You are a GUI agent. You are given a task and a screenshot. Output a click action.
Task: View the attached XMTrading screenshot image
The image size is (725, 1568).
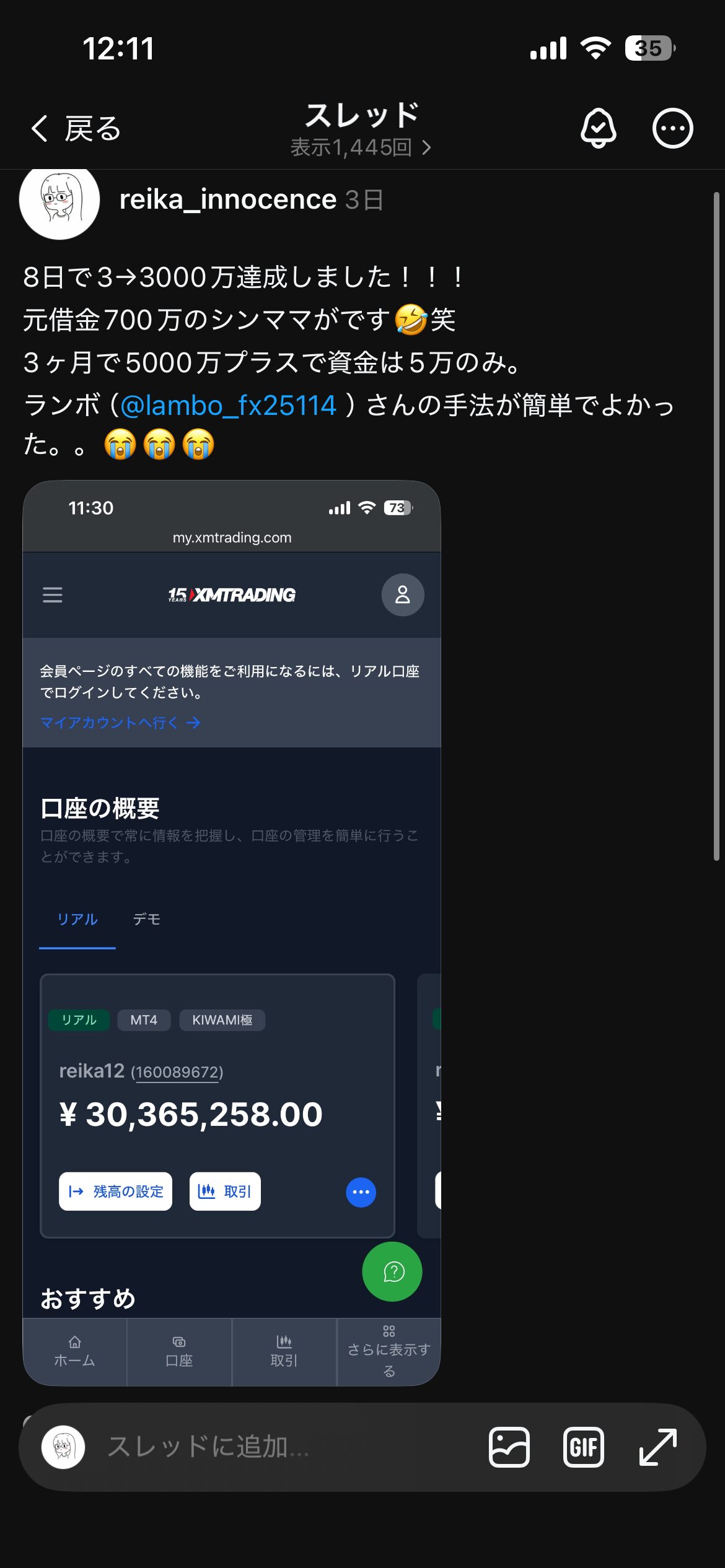[x=232, y=933]
